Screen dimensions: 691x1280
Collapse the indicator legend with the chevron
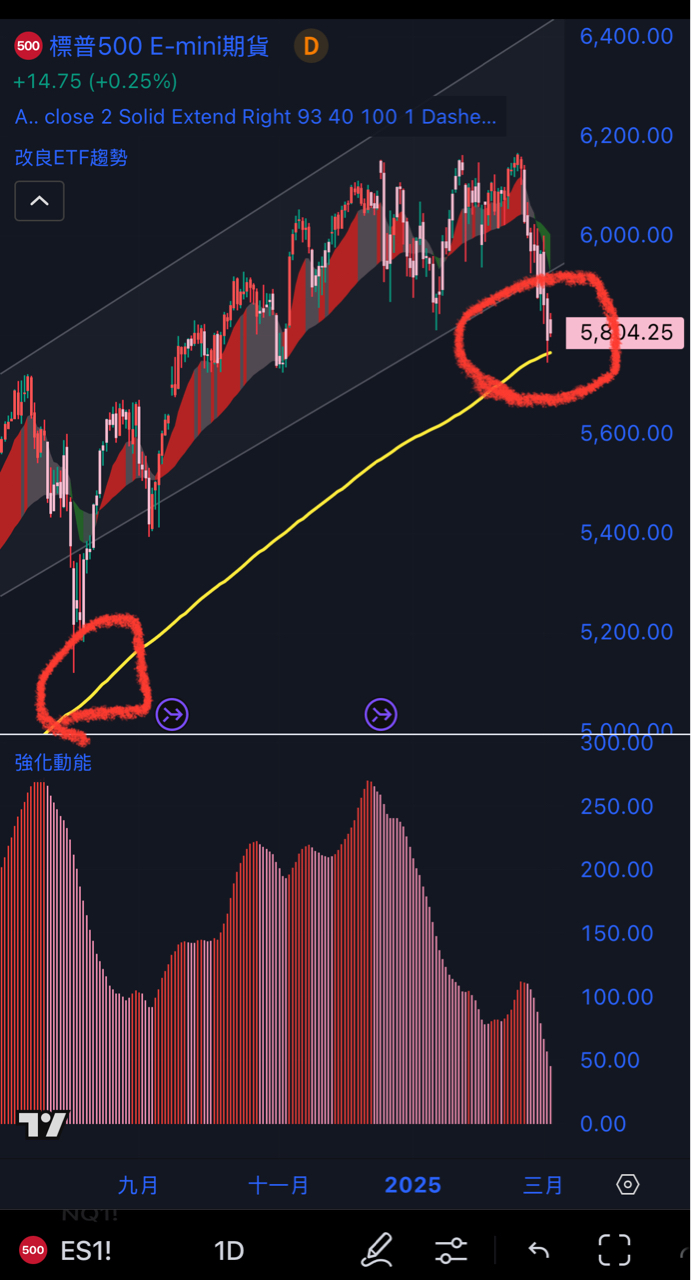(39, 201)
